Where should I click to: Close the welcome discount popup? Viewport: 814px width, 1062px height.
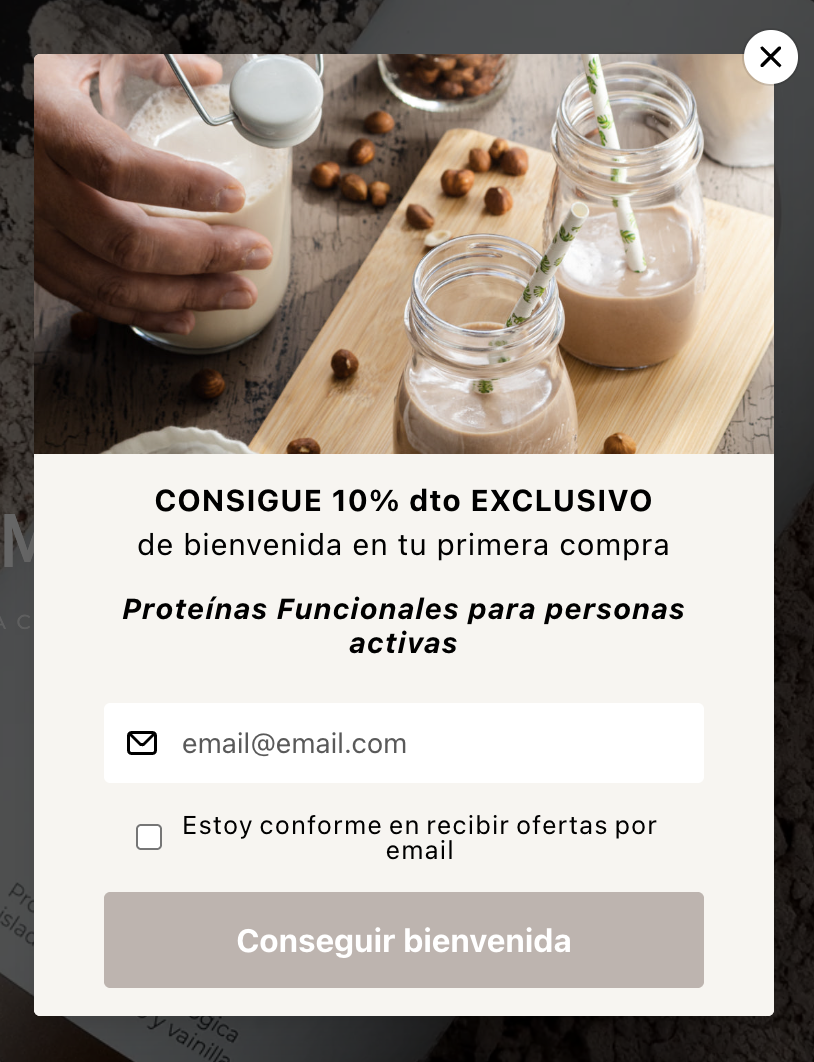coord(770,57)
